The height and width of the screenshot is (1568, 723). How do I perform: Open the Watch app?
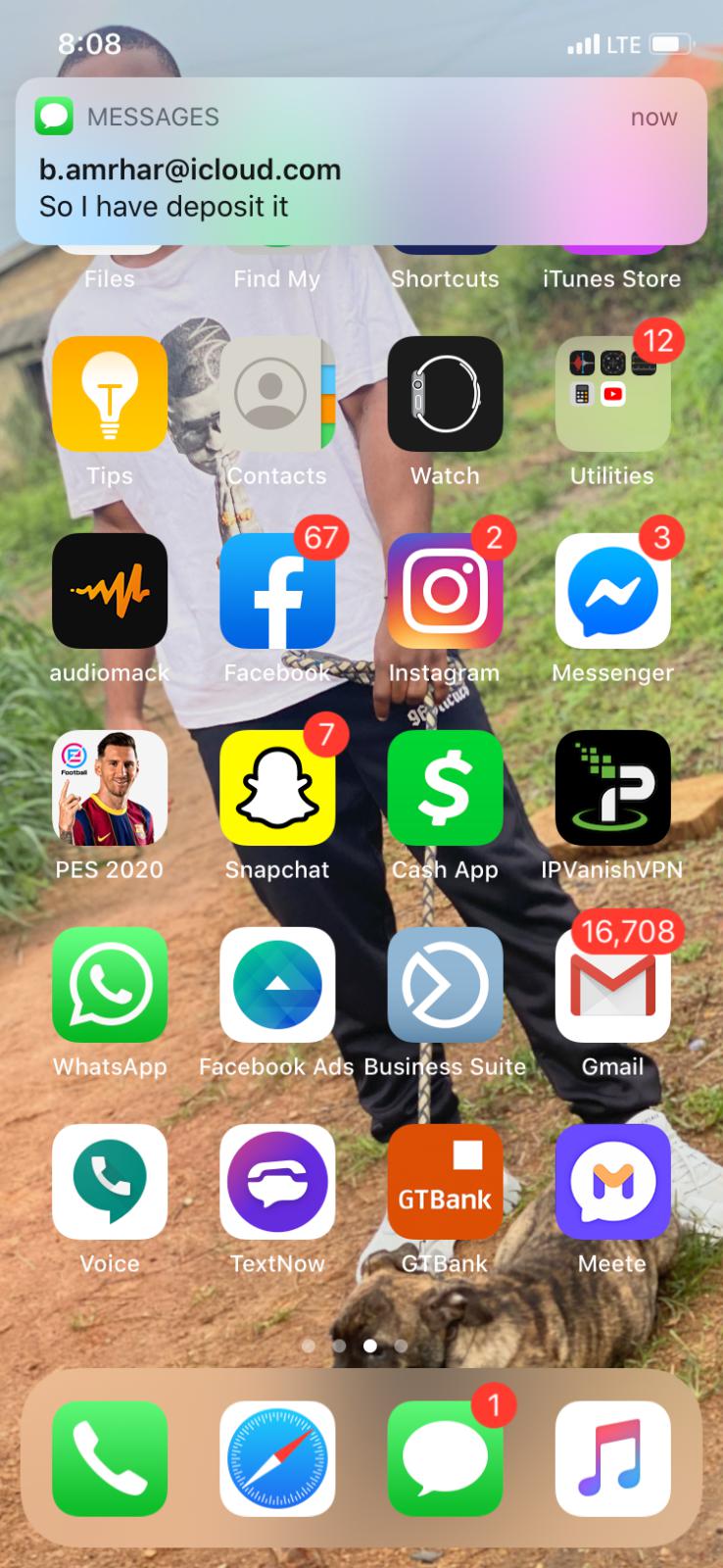pyautogui.click(x=445, y=394)
